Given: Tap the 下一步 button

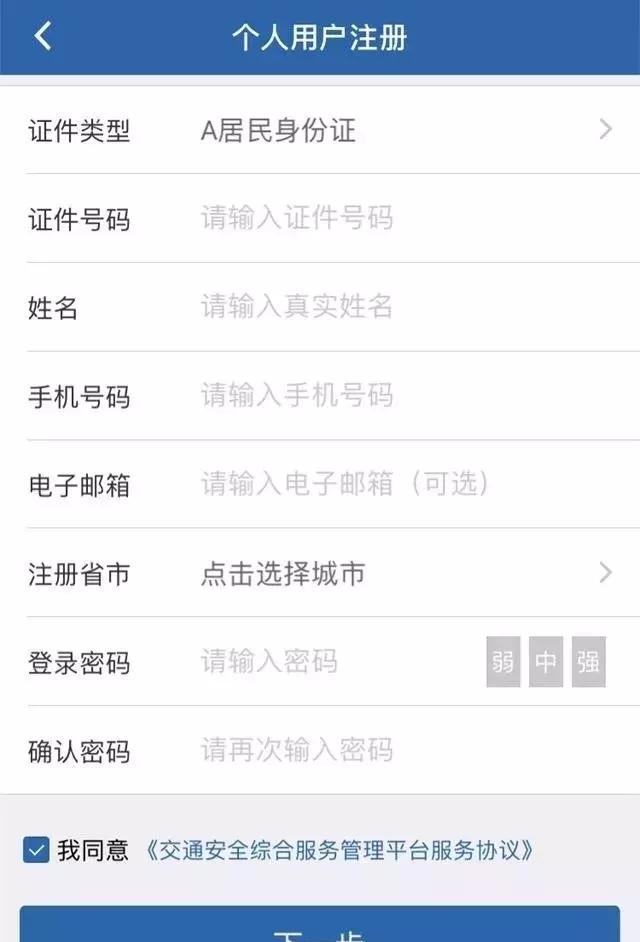Looking at the screenshot, I should (320, 928).
